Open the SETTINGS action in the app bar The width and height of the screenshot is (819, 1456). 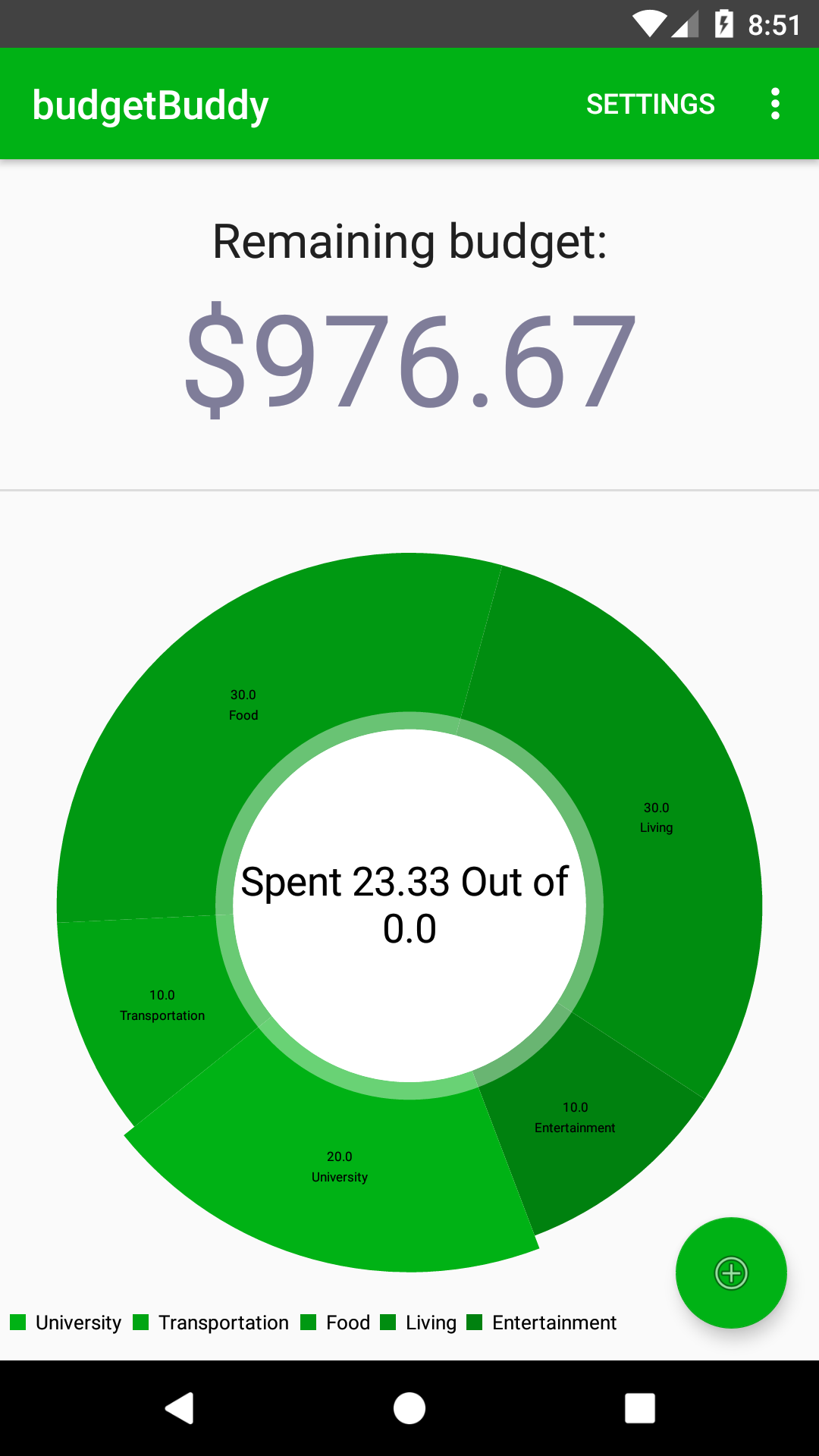click(650, 104)
